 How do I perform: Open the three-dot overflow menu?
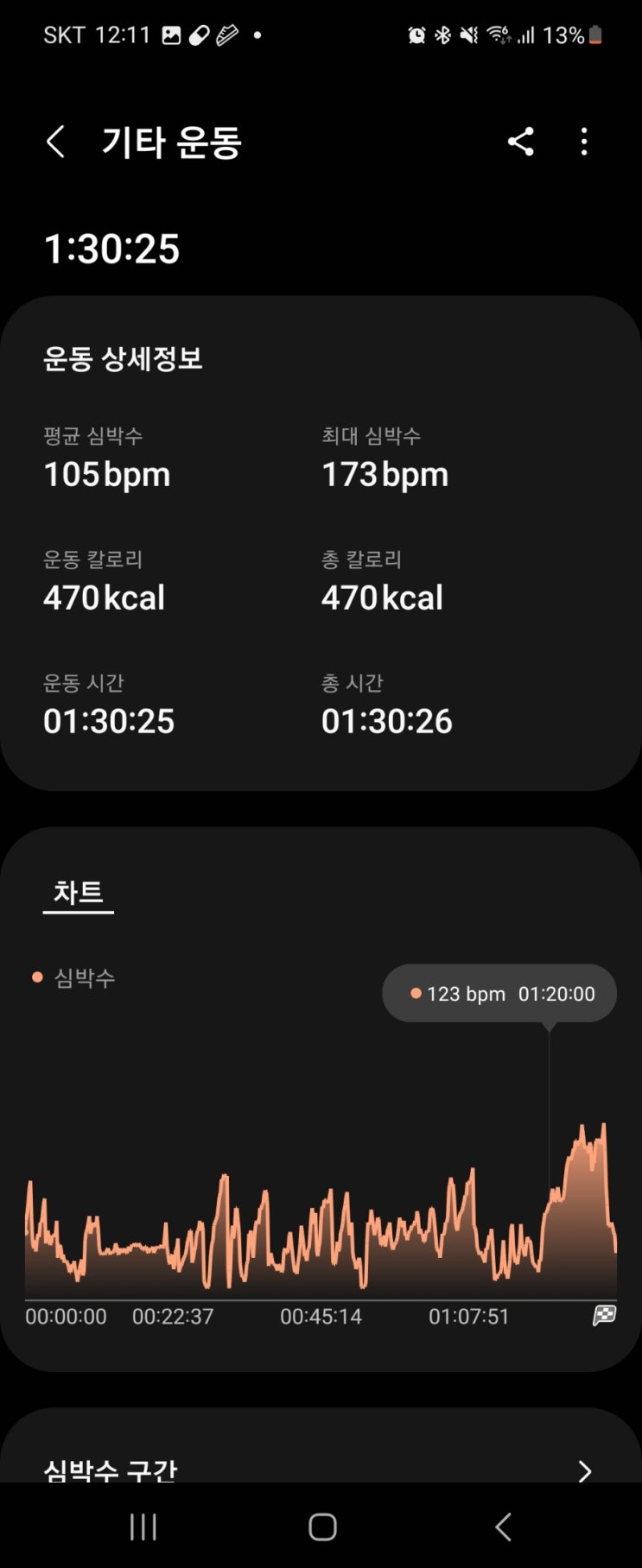click(x=584, y=142)
